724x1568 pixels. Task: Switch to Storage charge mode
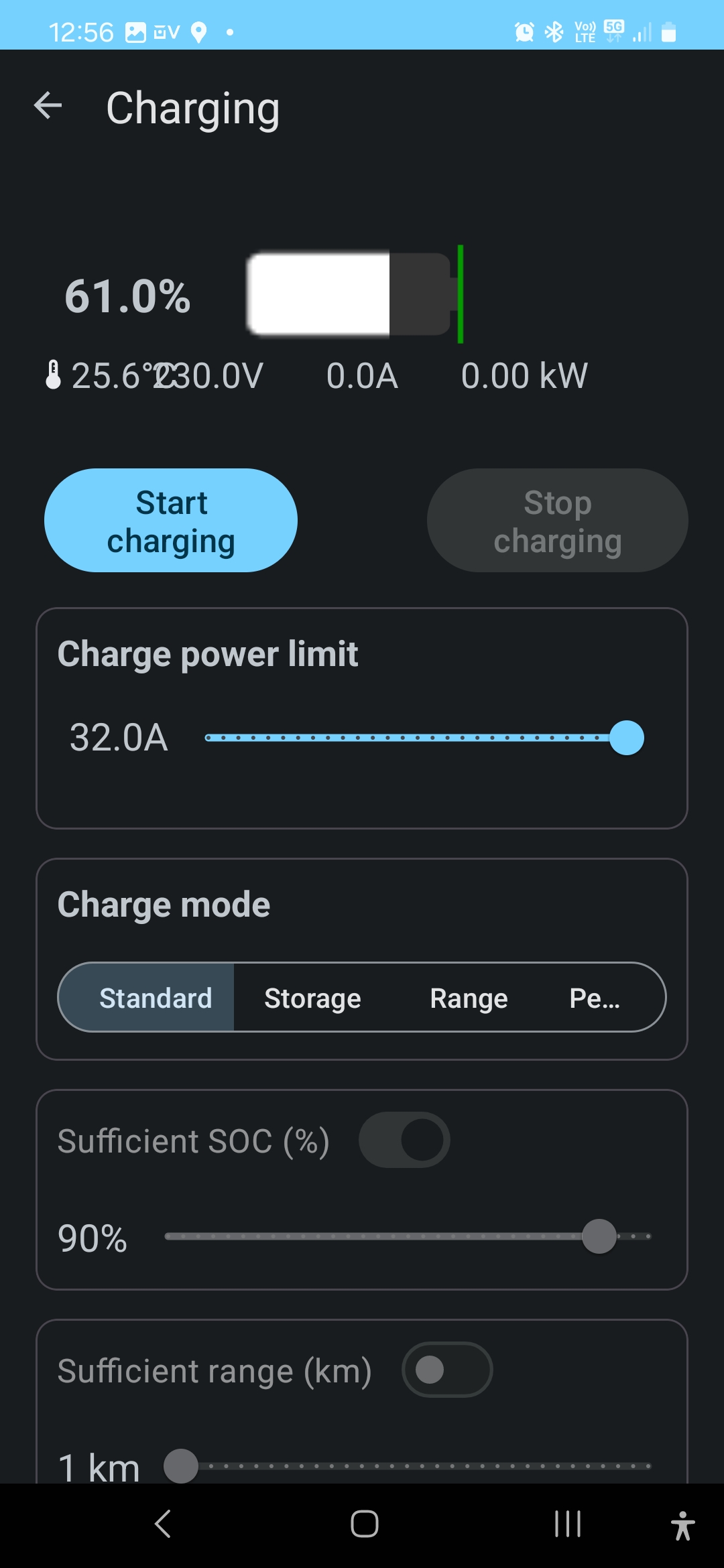pos(312,998)
